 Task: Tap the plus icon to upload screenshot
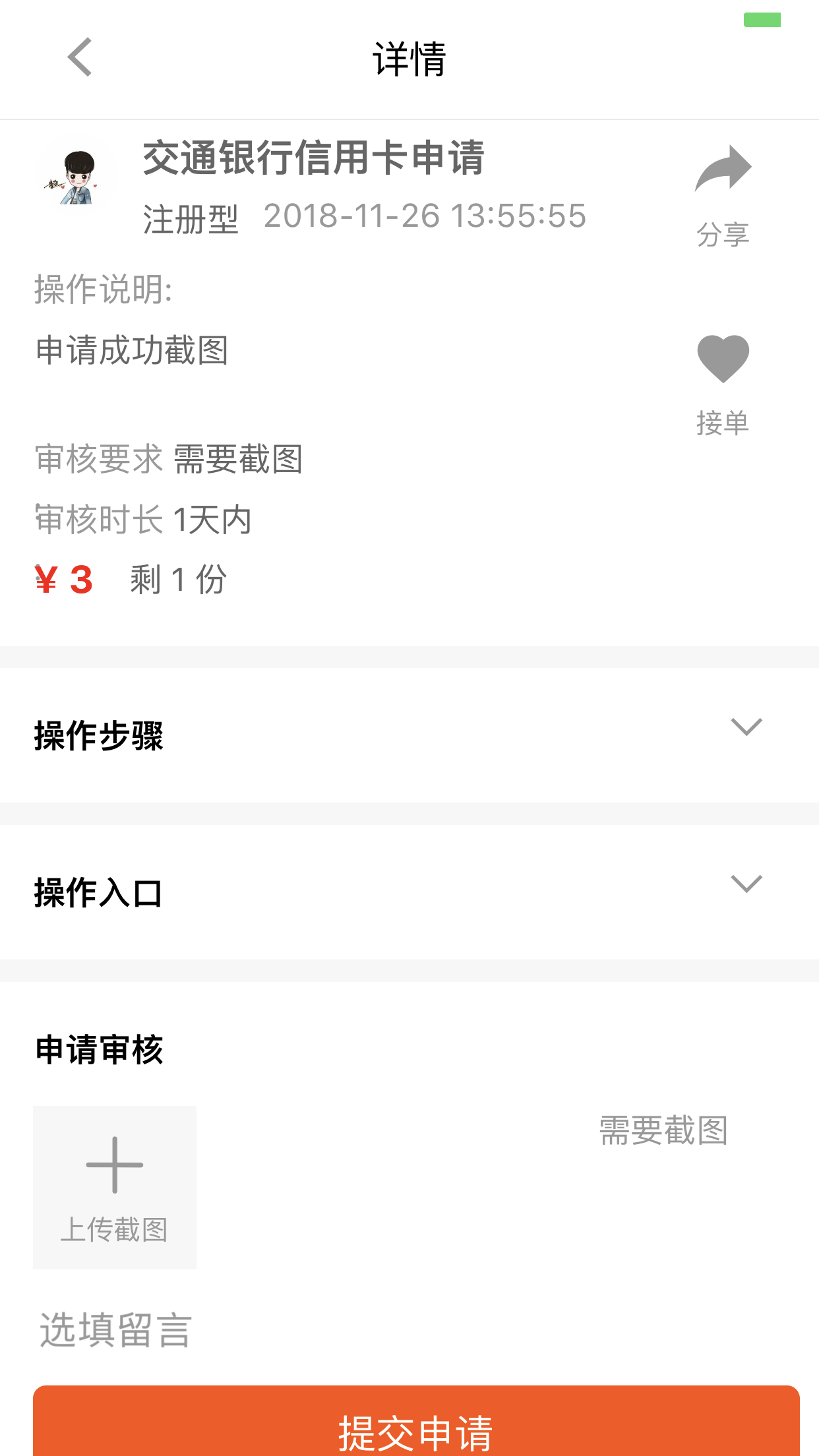click(113, 1163)
